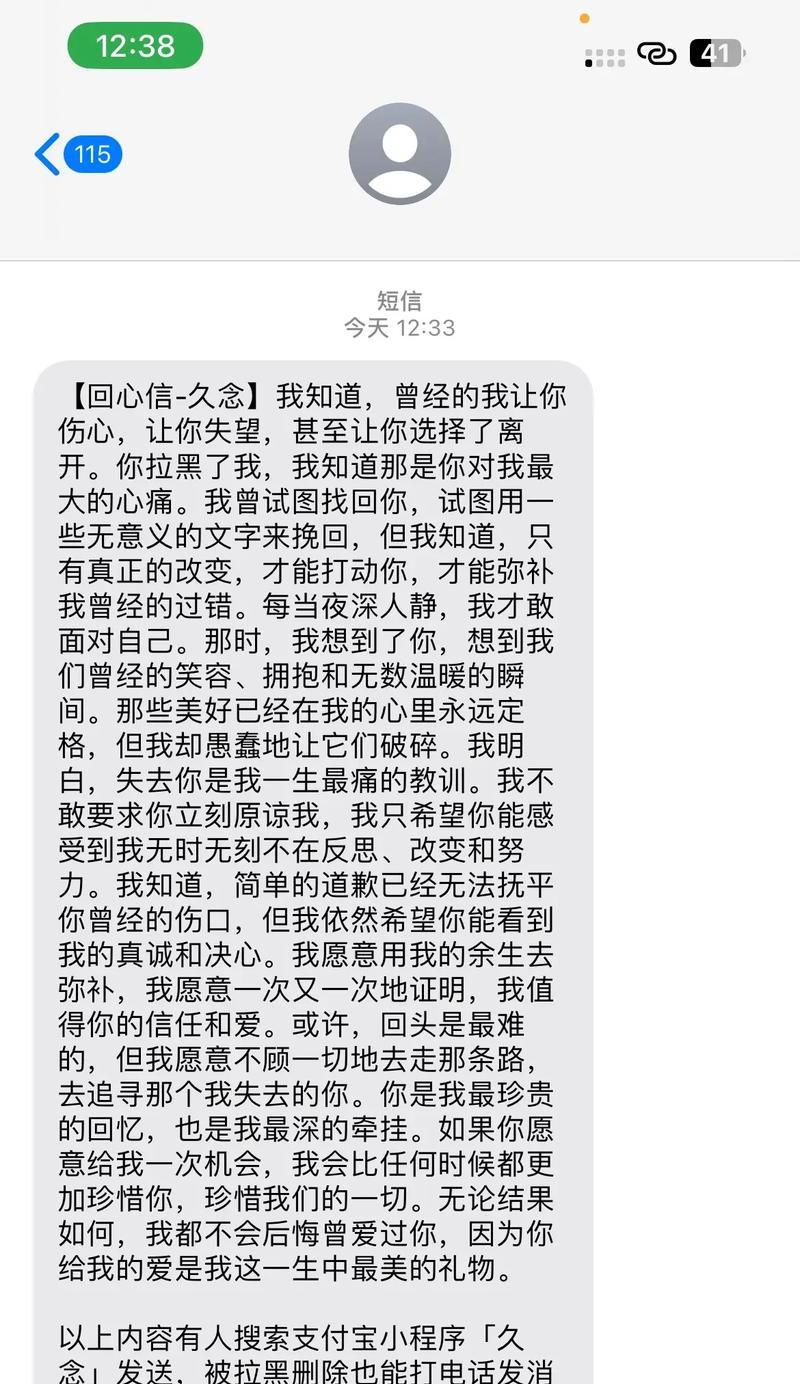Go back to the messages list
The image size is (800, 1384).
click(x=78, y=155)
